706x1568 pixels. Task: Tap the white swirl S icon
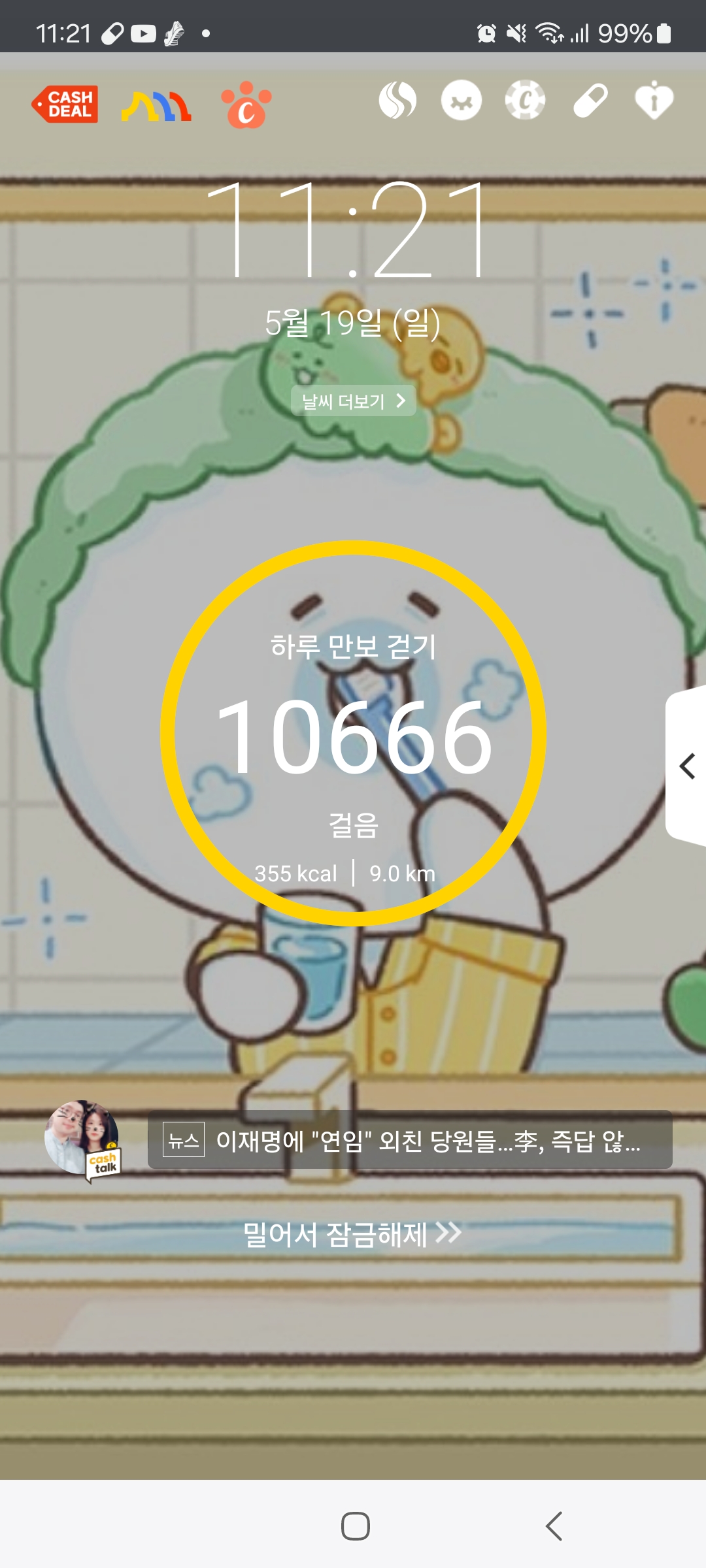397,101
